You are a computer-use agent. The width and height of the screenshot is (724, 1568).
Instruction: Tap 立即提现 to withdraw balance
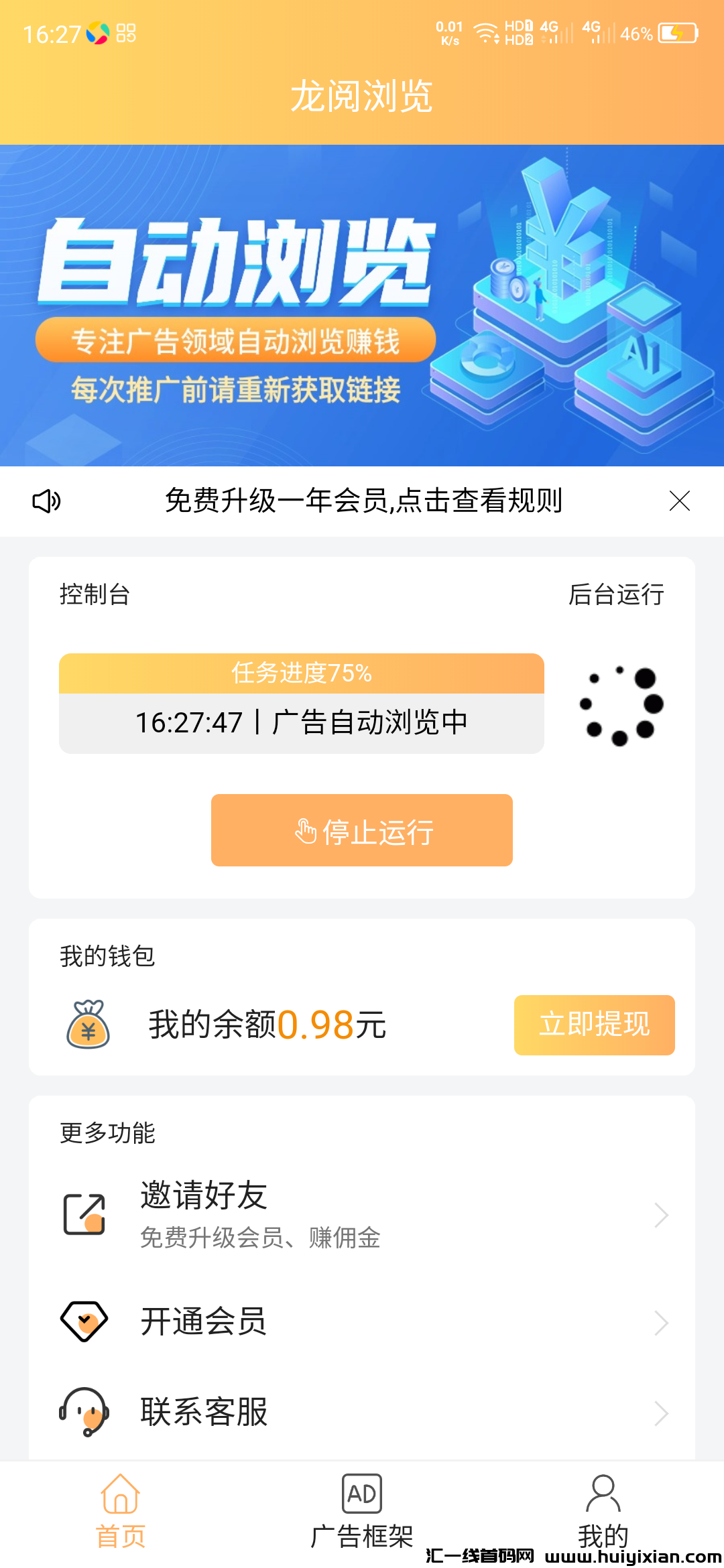tap(594, 1024)
